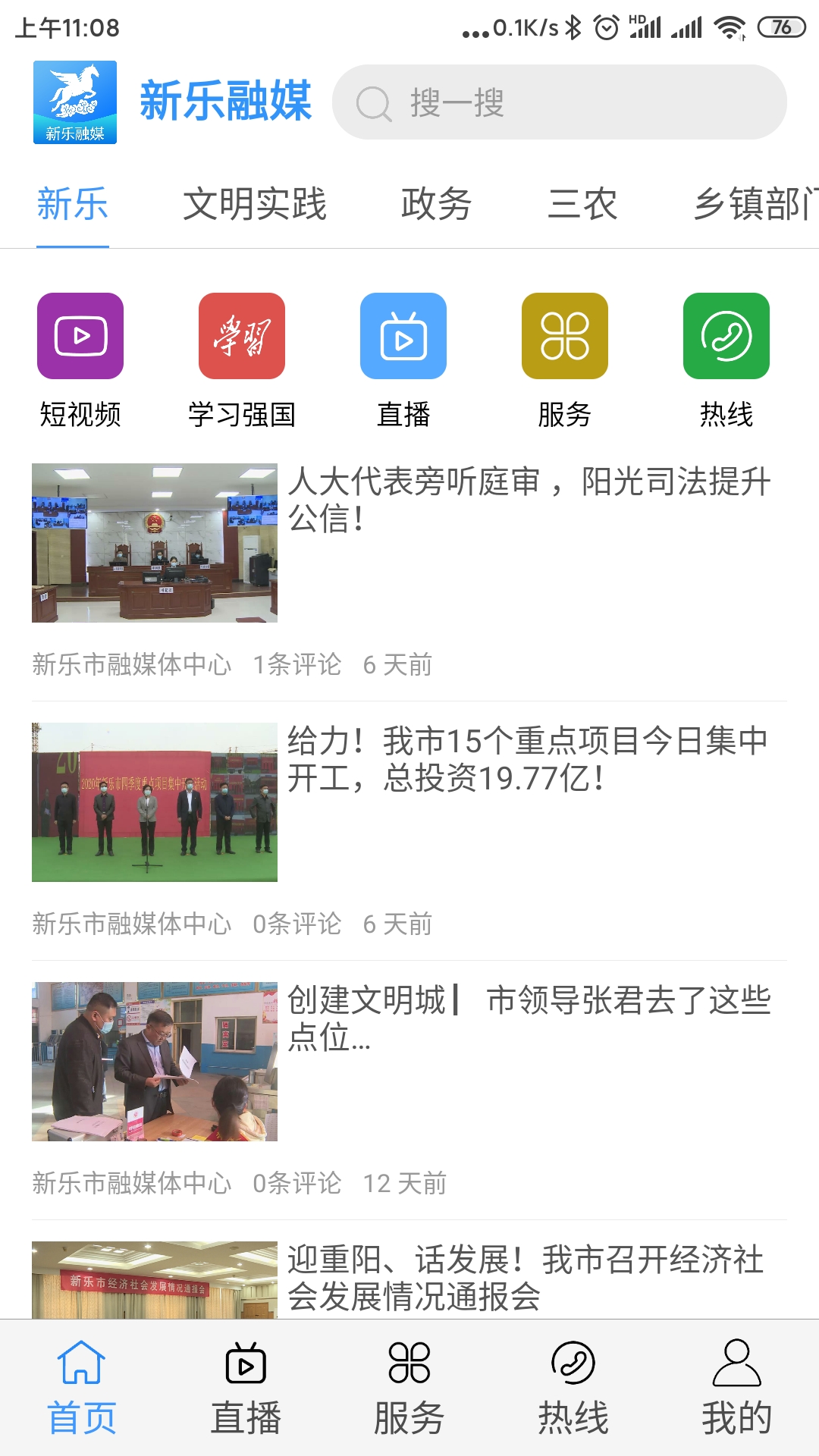Switch to the 政务 tab
Screen dimensions: 819x1456
pyautogui.click(x=434, y=203)
